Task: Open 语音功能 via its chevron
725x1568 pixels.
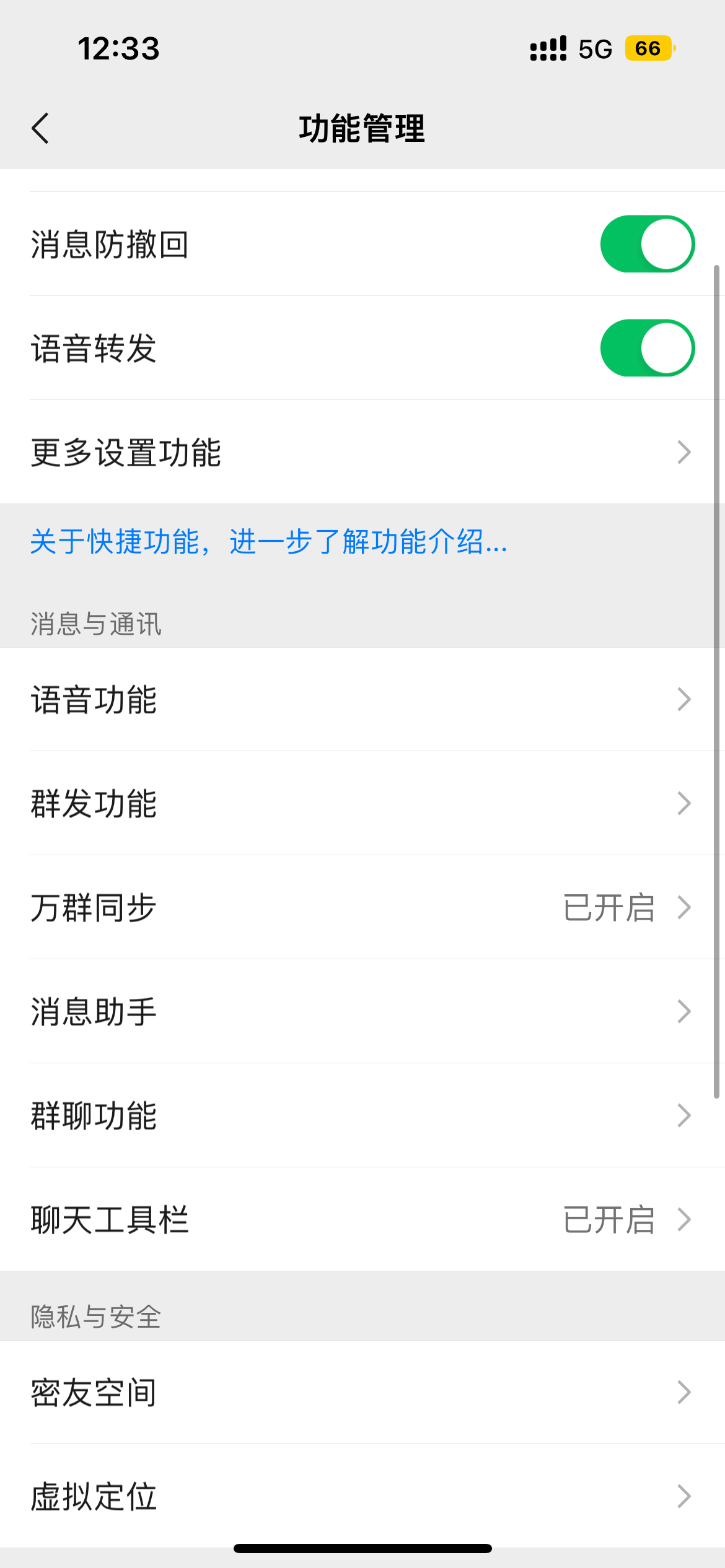Action: (362, 700)
